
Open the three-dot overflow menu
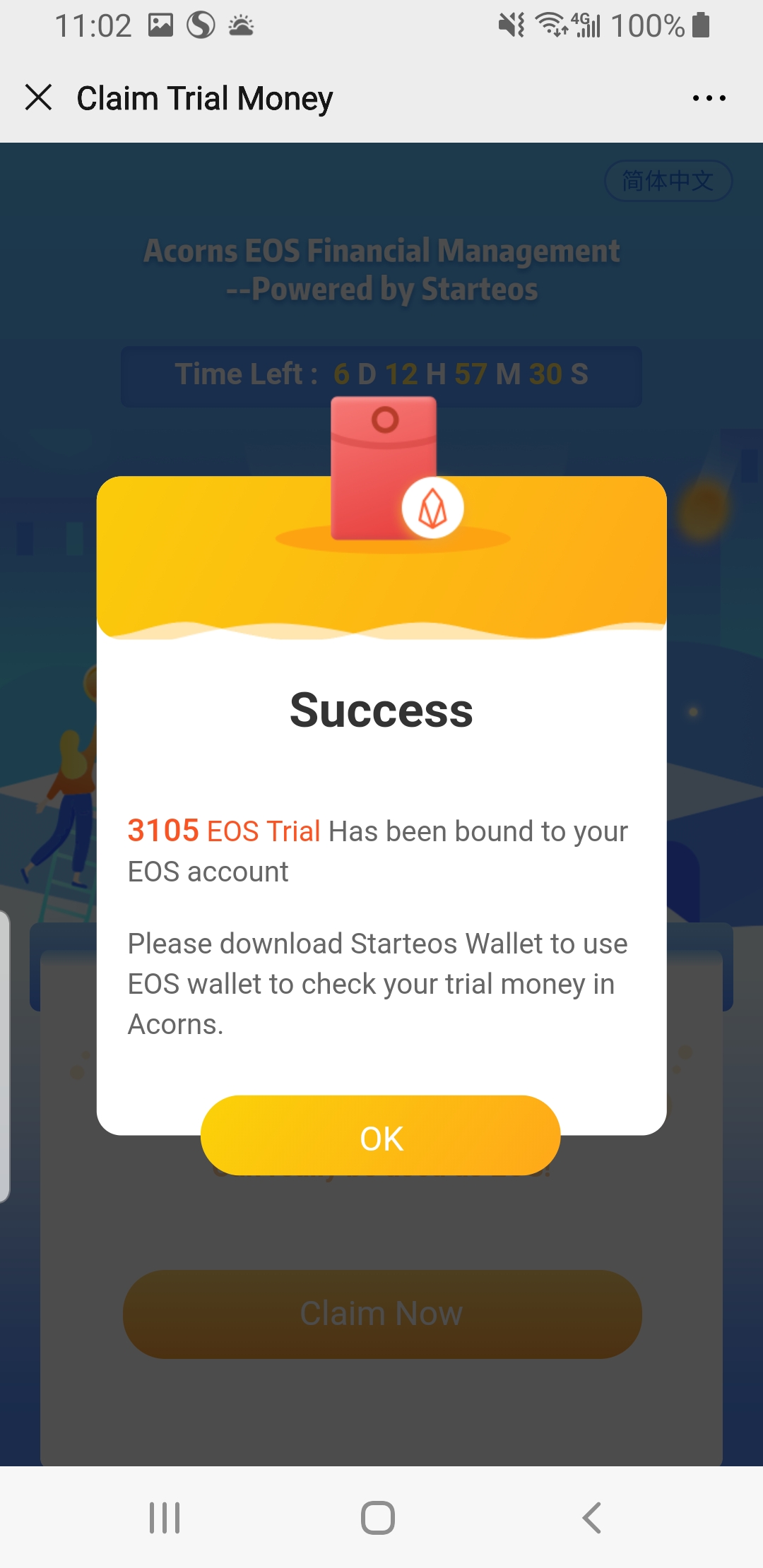pos(709,98)
